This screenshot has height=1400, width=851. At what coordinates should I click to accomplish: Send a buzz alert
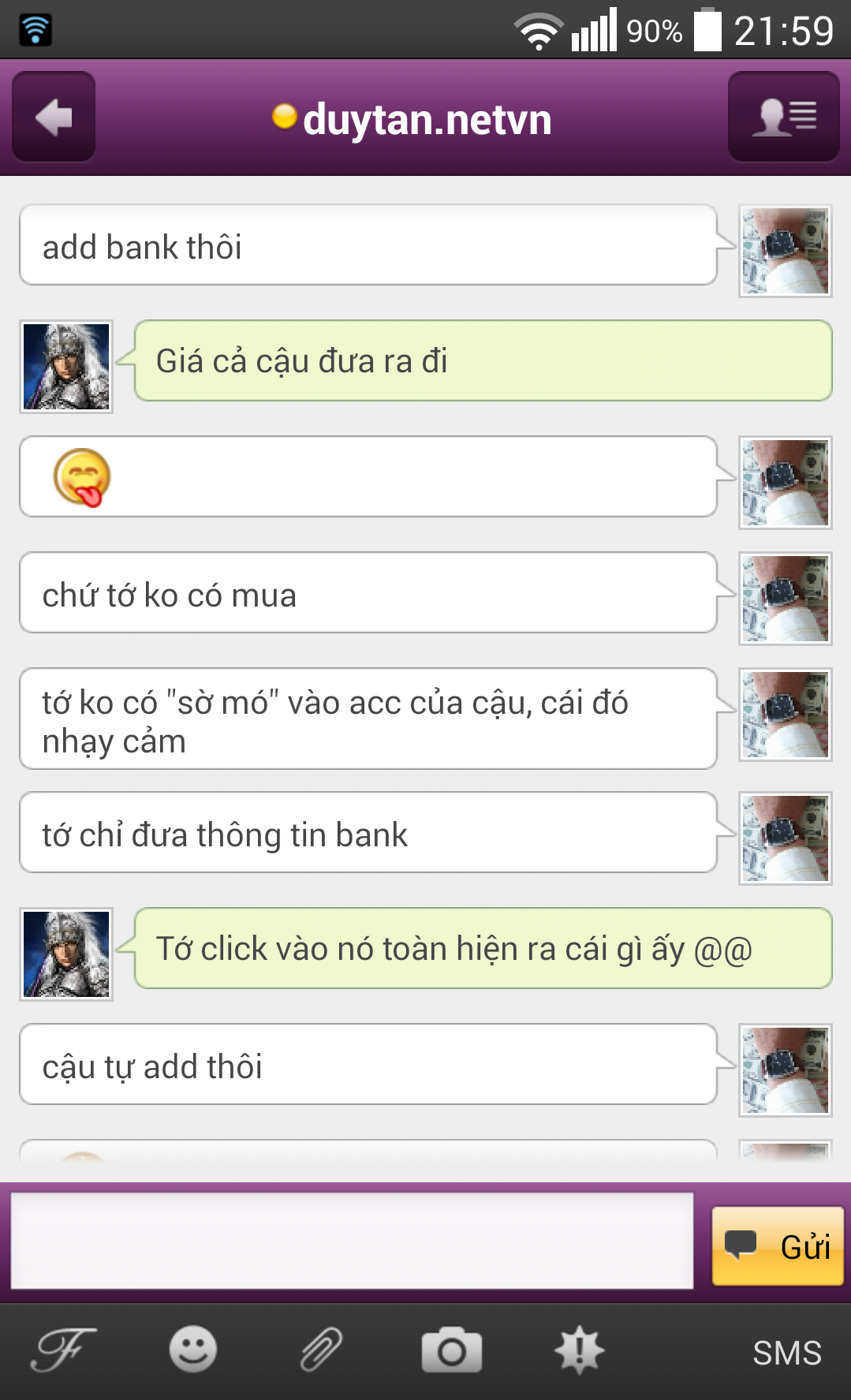pos(579,1350)
